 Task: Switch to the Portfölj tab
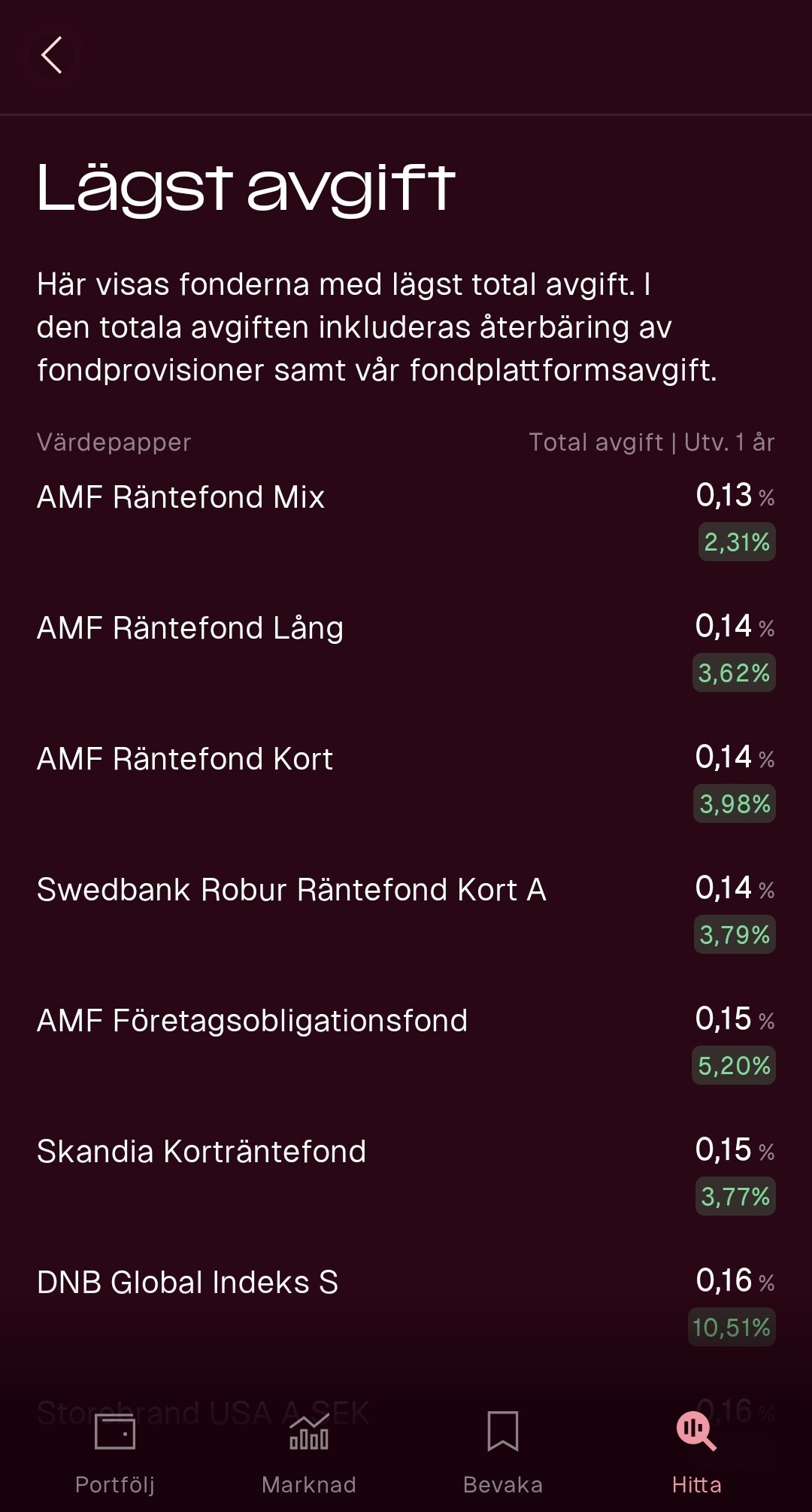[x=115, y=1452]
